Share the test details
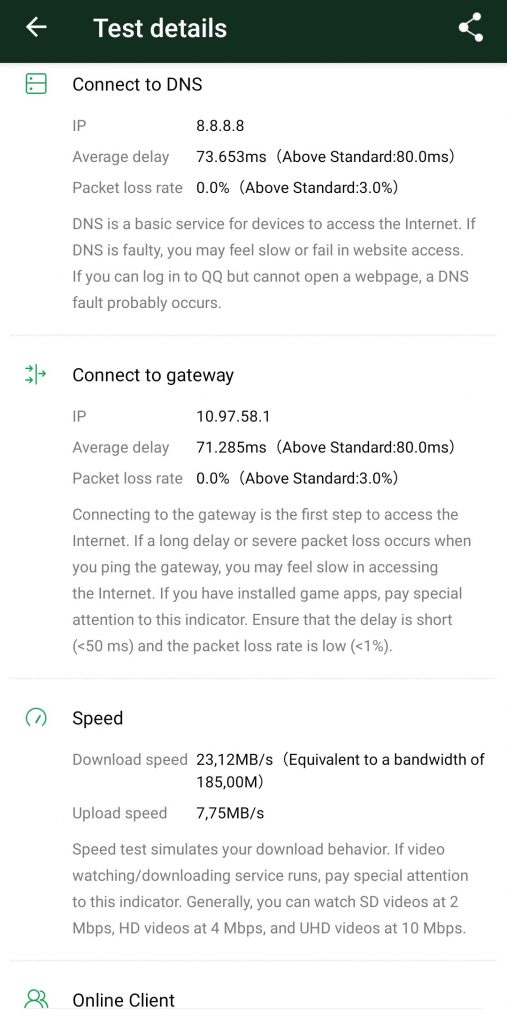The height and width of the screenshot is (1024, 507). pyautogui.click(x=470, y=27)
